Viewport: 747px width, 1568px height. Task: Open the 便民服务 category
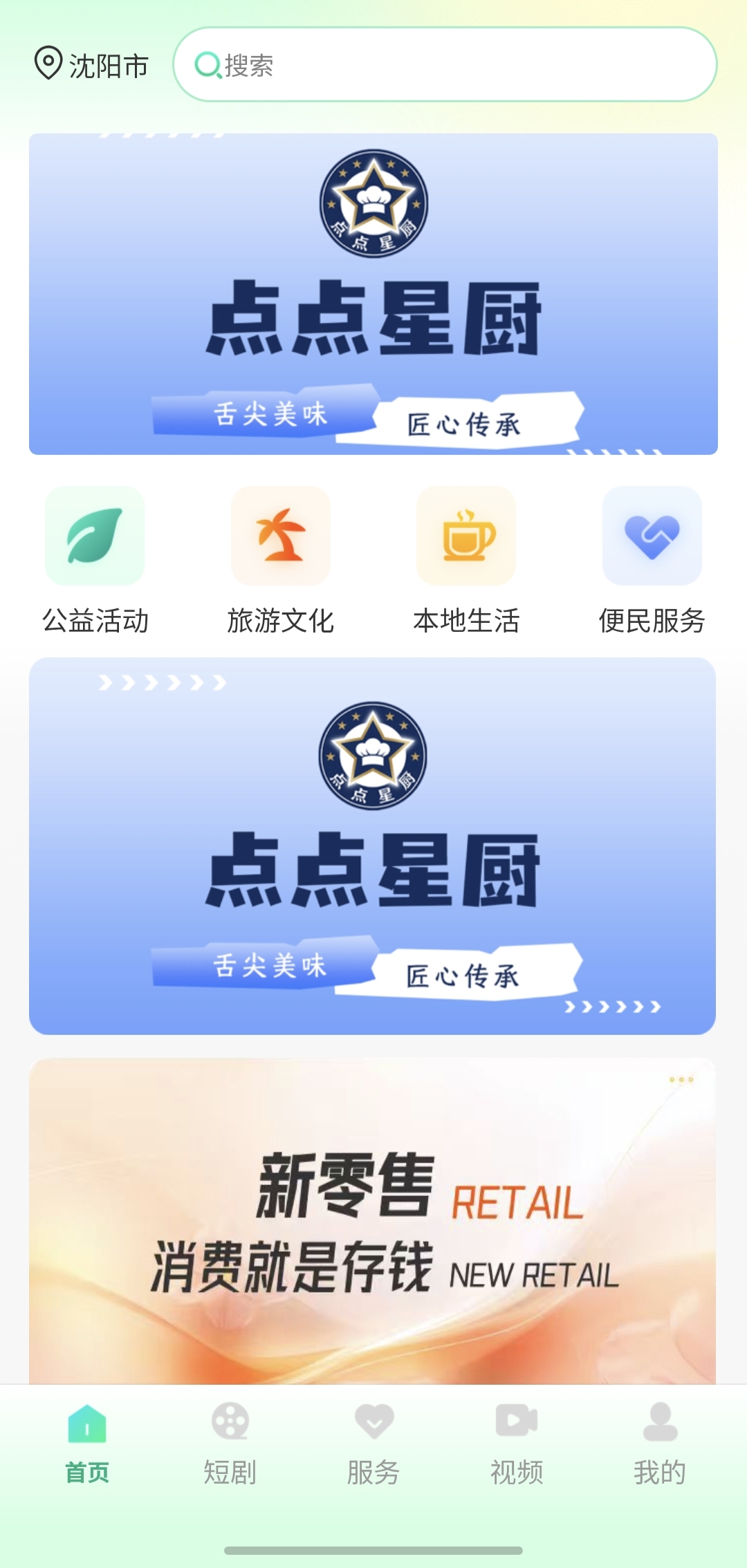point(652,561)
